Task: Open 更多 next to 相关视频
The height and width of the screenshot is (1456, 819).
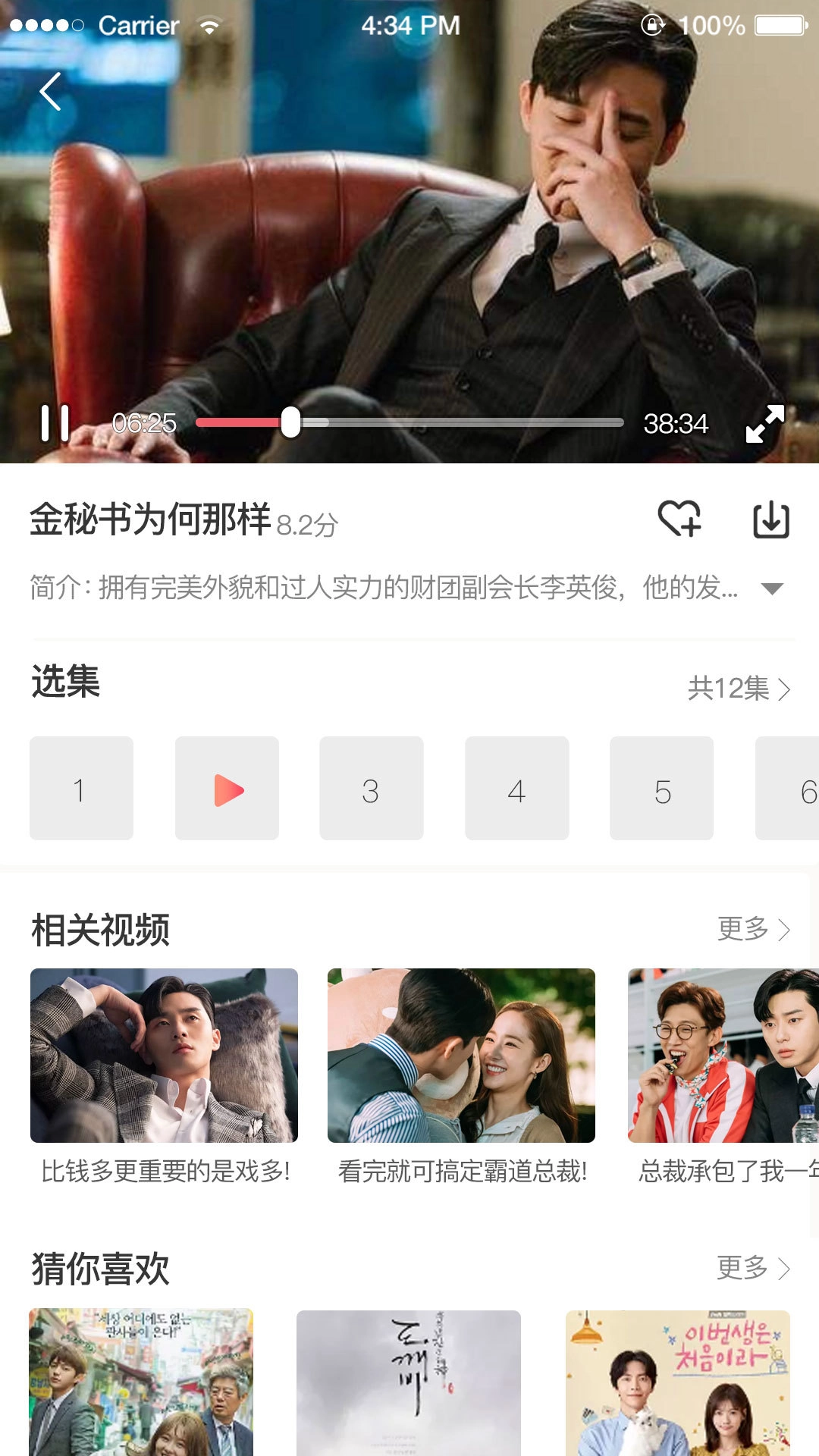Action: tap(753, 929)
